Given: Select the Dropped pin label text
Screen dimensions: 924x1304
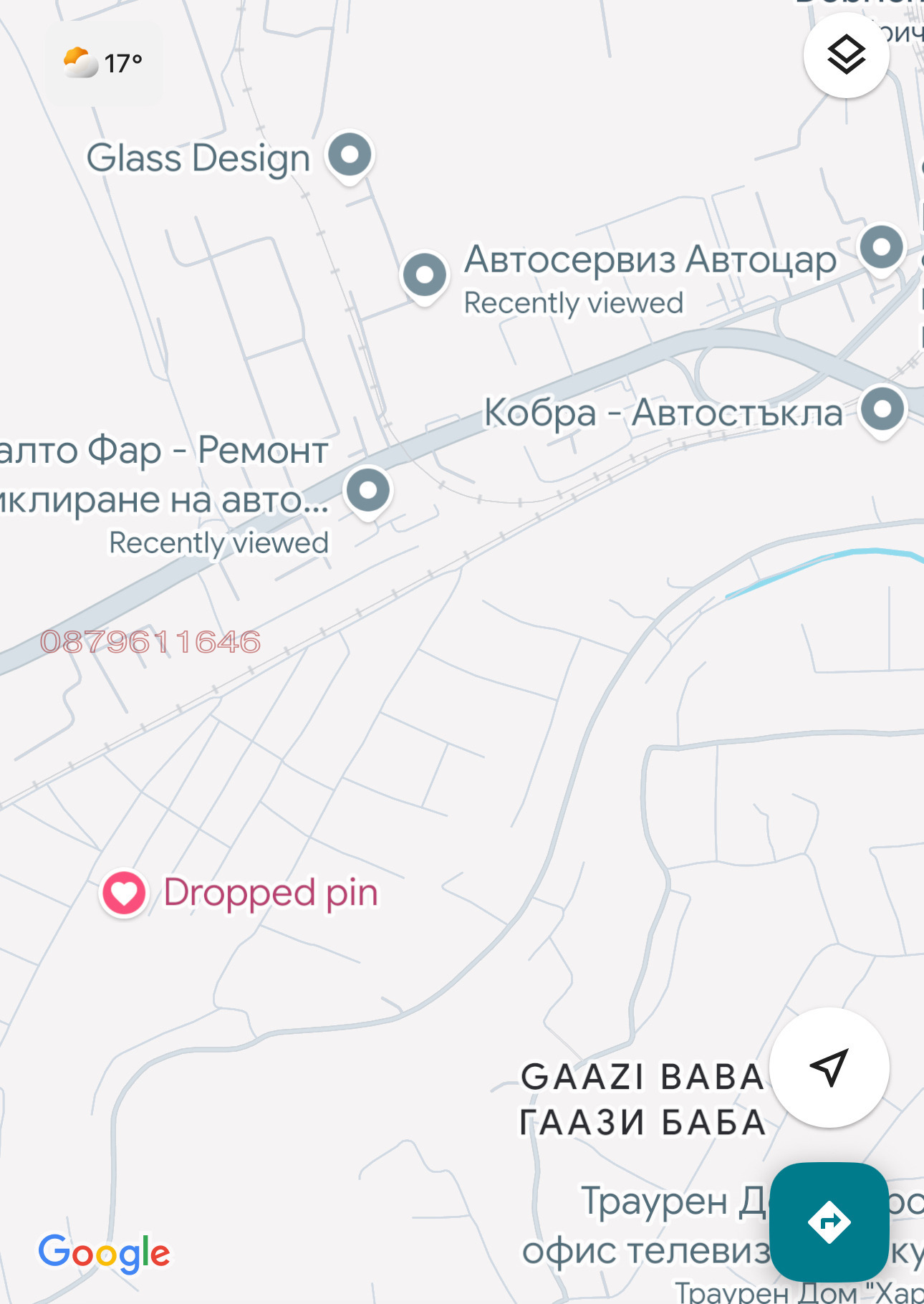Looking at the screenshot, I should (x=269, y=892).
